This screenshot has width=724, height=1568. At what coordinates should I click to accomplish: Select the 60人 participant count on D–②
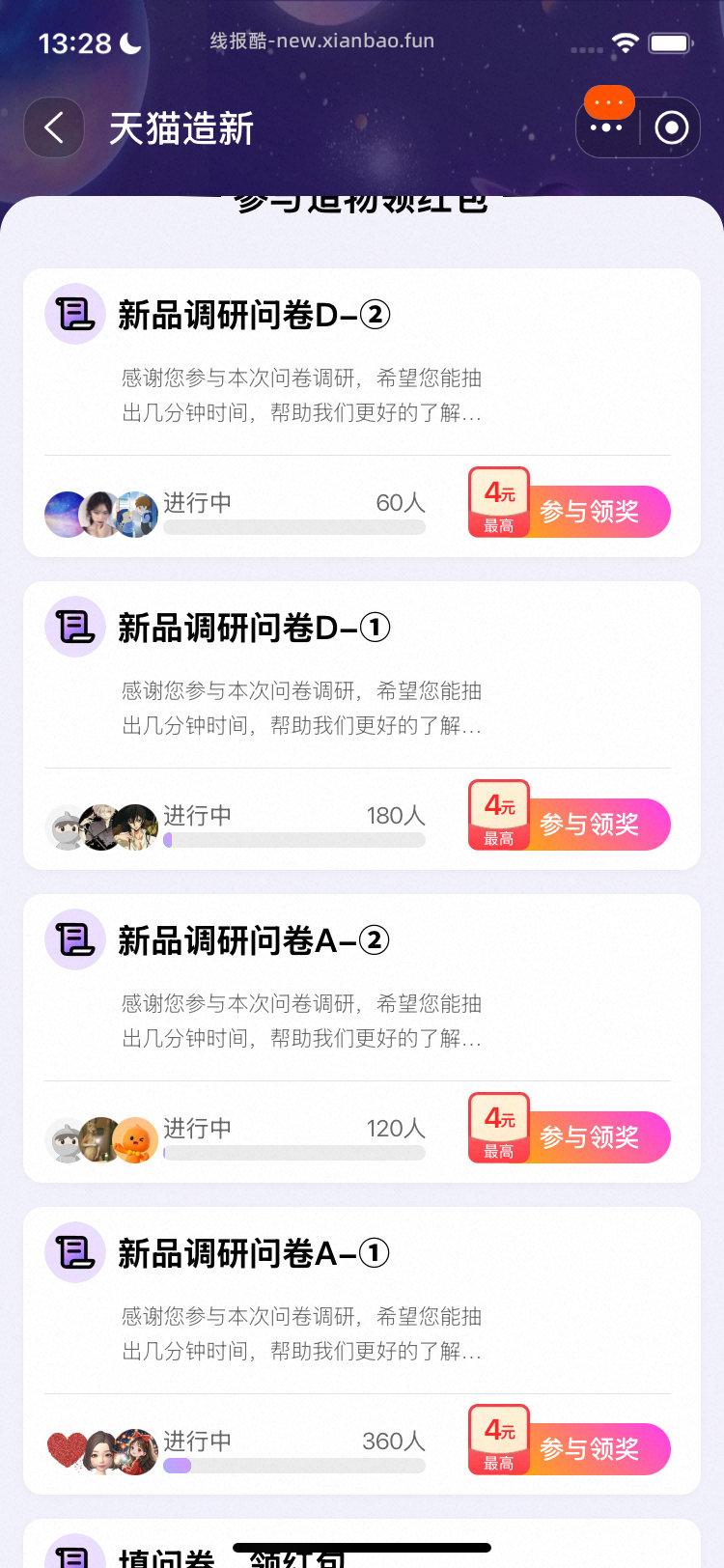click(396, 502)
